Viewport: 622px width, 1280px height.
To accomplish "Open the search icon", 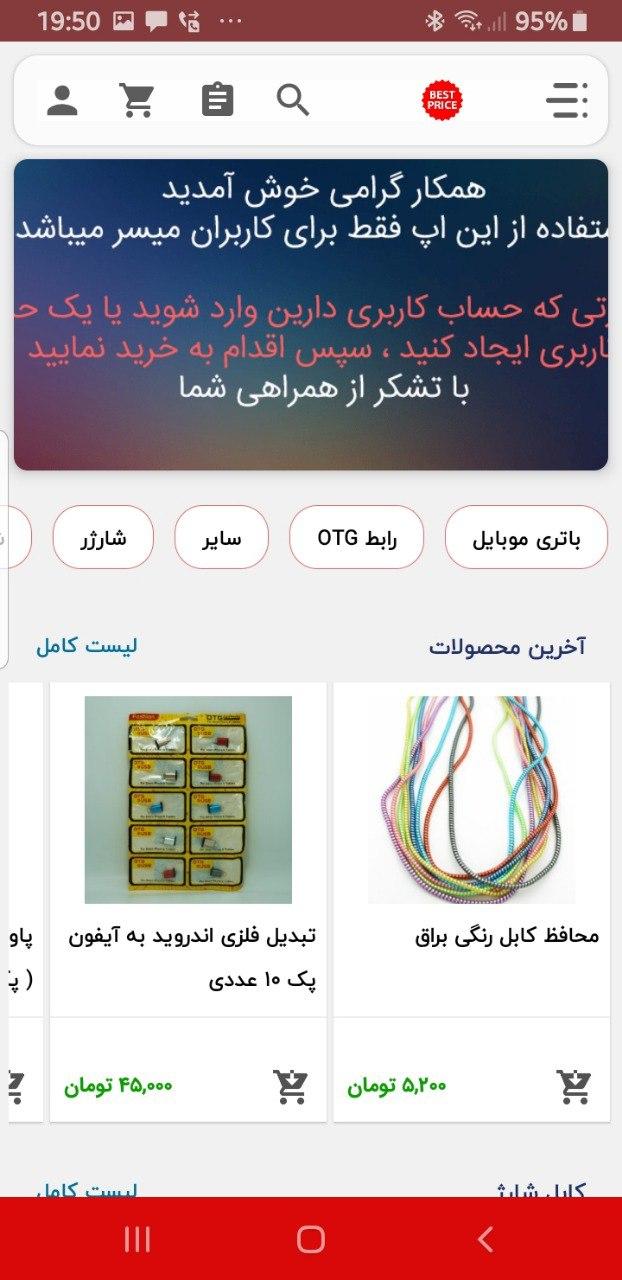I will click(293, 100).
